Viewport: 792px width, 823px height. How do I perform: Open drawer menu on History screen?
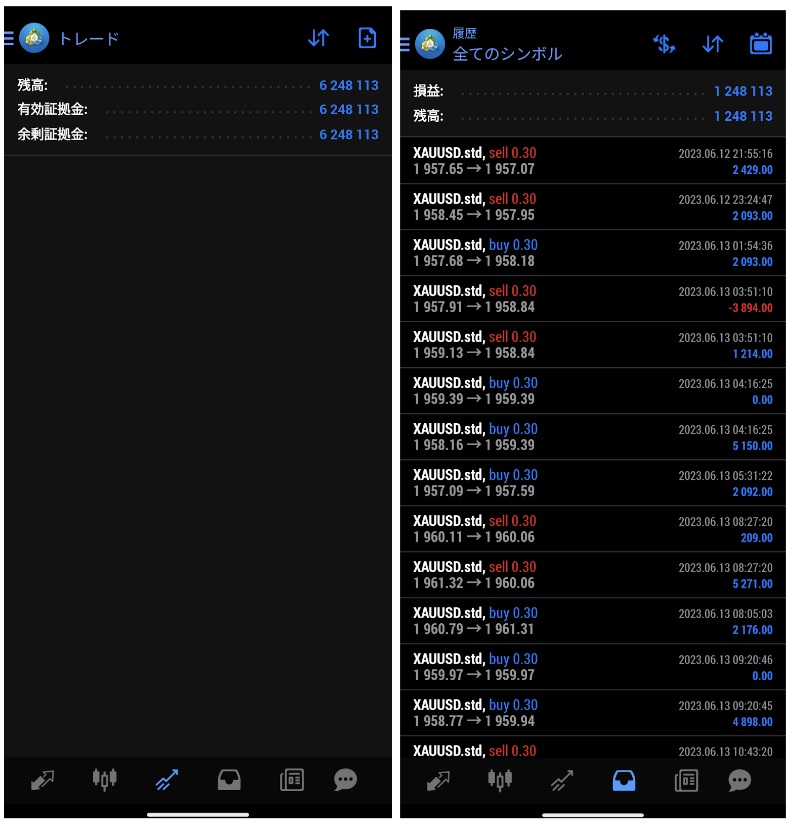click(405, 44)
